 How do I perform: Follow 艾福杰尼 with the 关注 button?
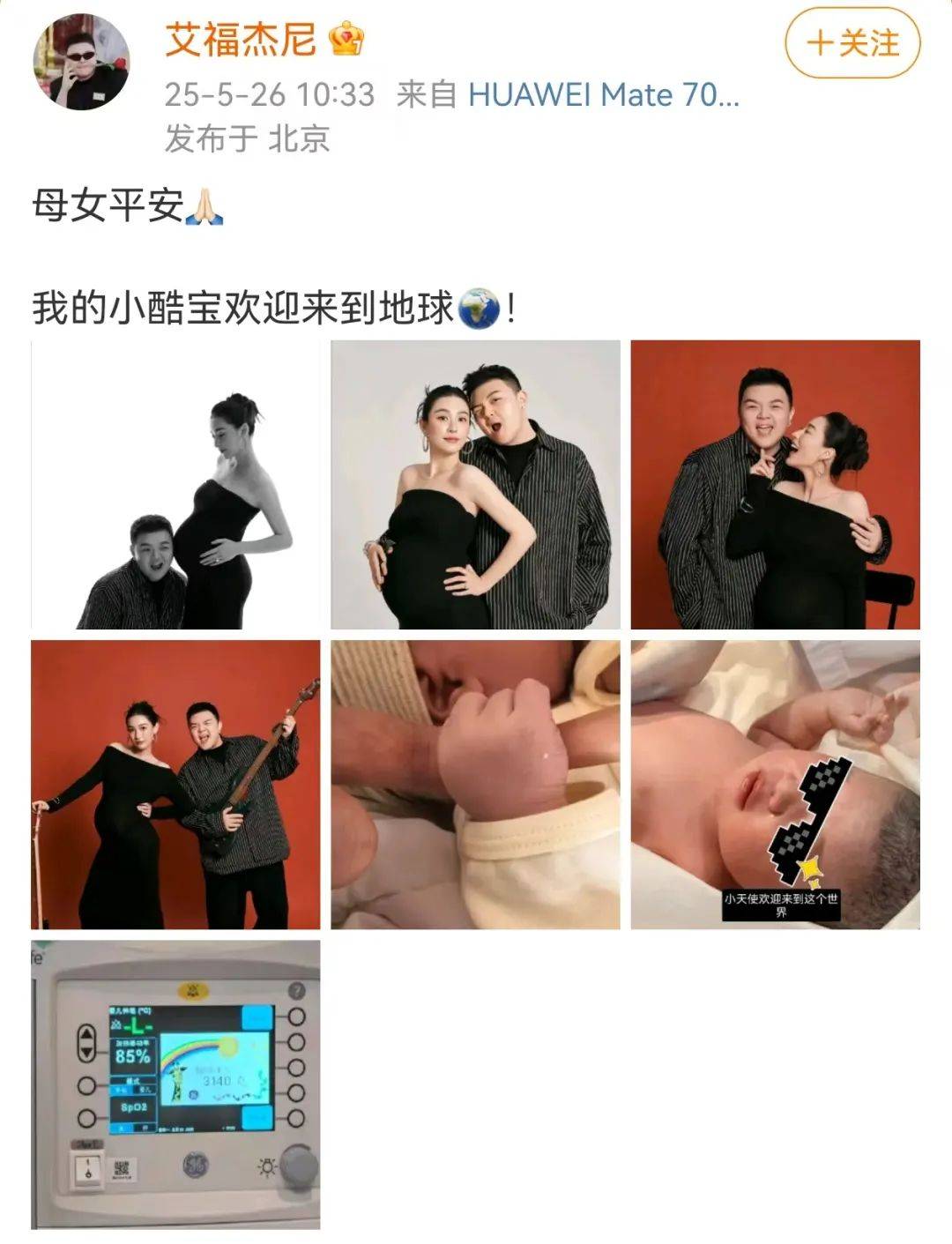click(x=852, y=43)
